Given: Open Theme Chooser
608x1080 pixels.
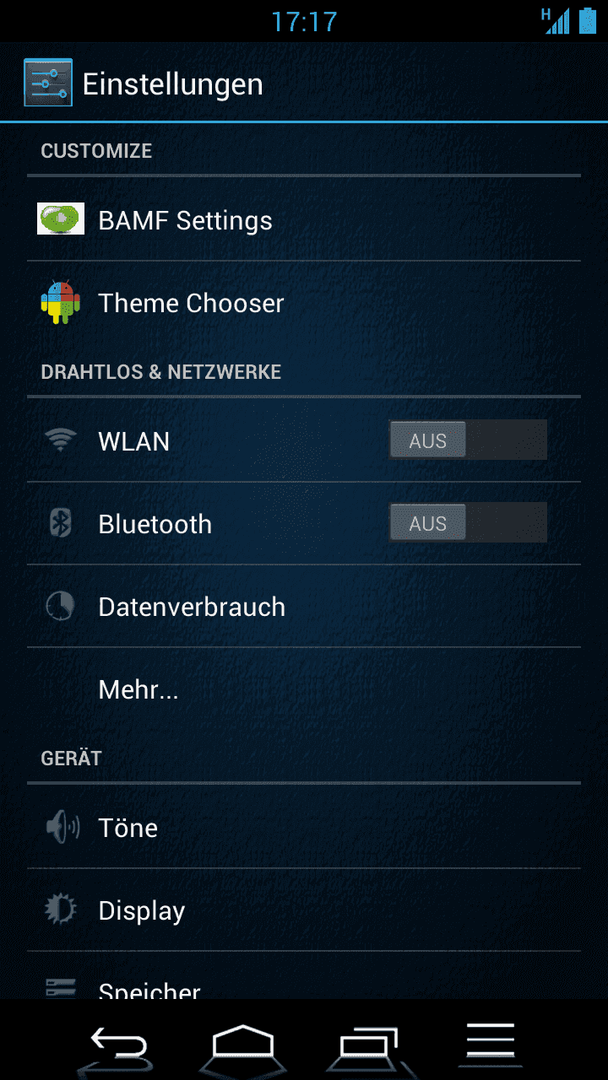Looking at the screenshot, I should tap(304, 302).
